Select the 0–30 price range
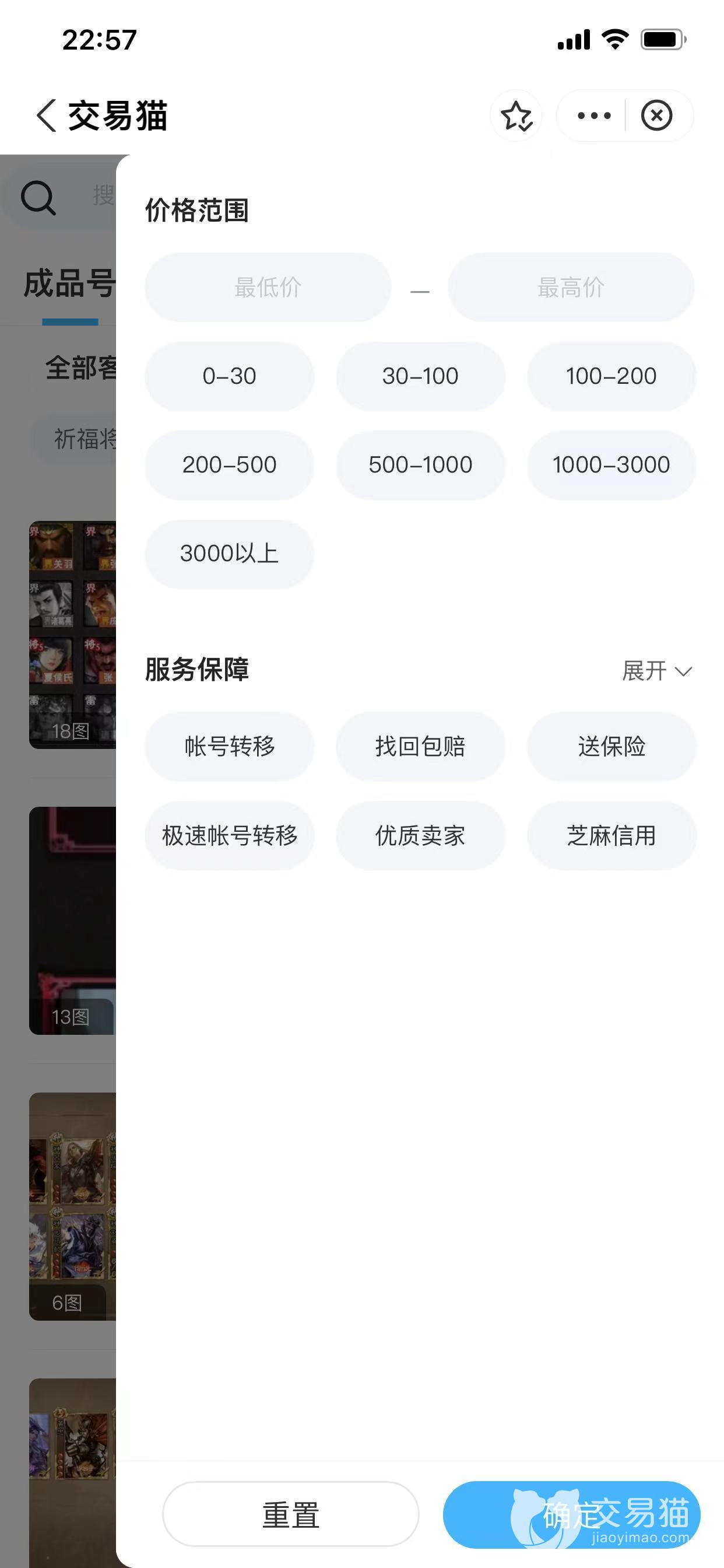 pos(229,376)
